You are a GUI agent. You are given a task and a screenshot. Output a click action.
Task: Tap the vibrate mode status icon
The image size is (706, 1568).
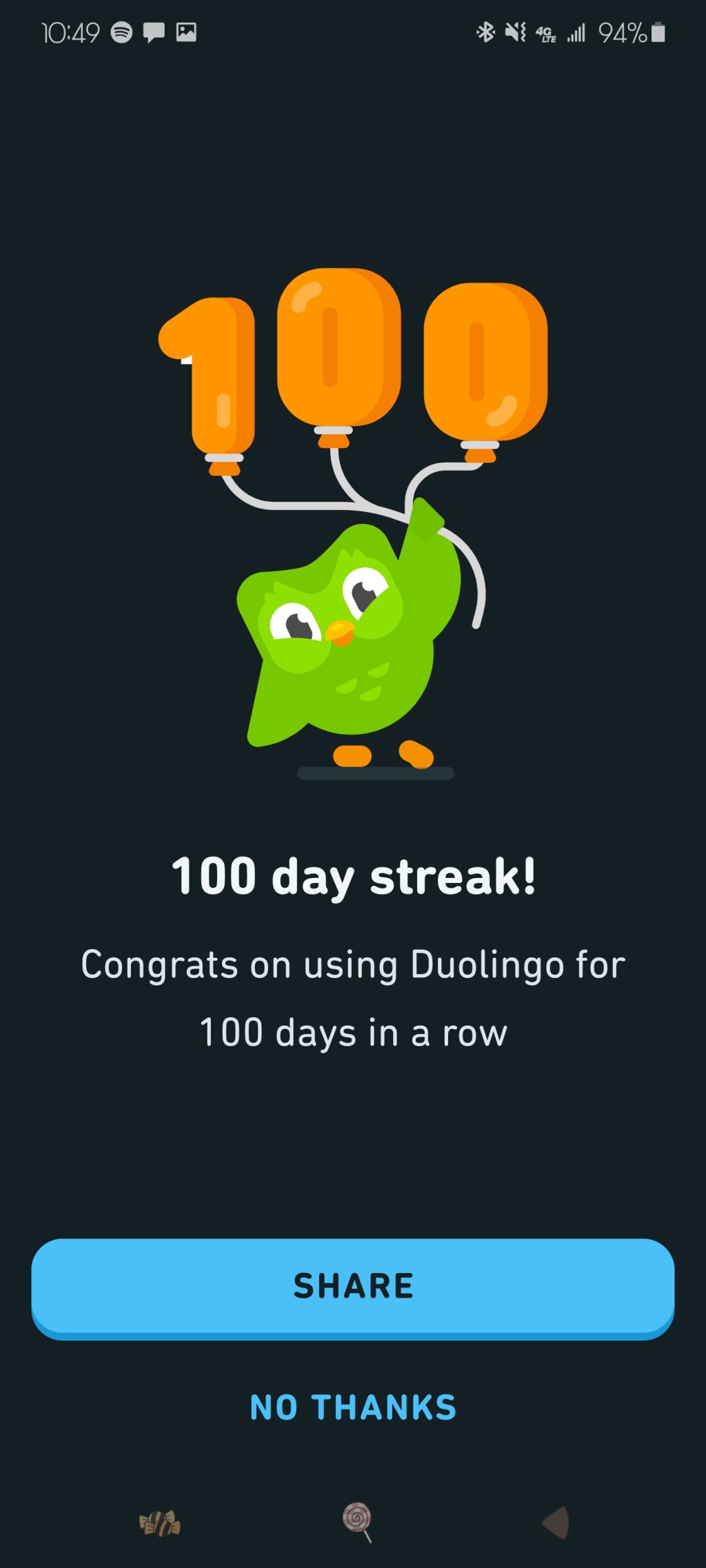[516, 31]
